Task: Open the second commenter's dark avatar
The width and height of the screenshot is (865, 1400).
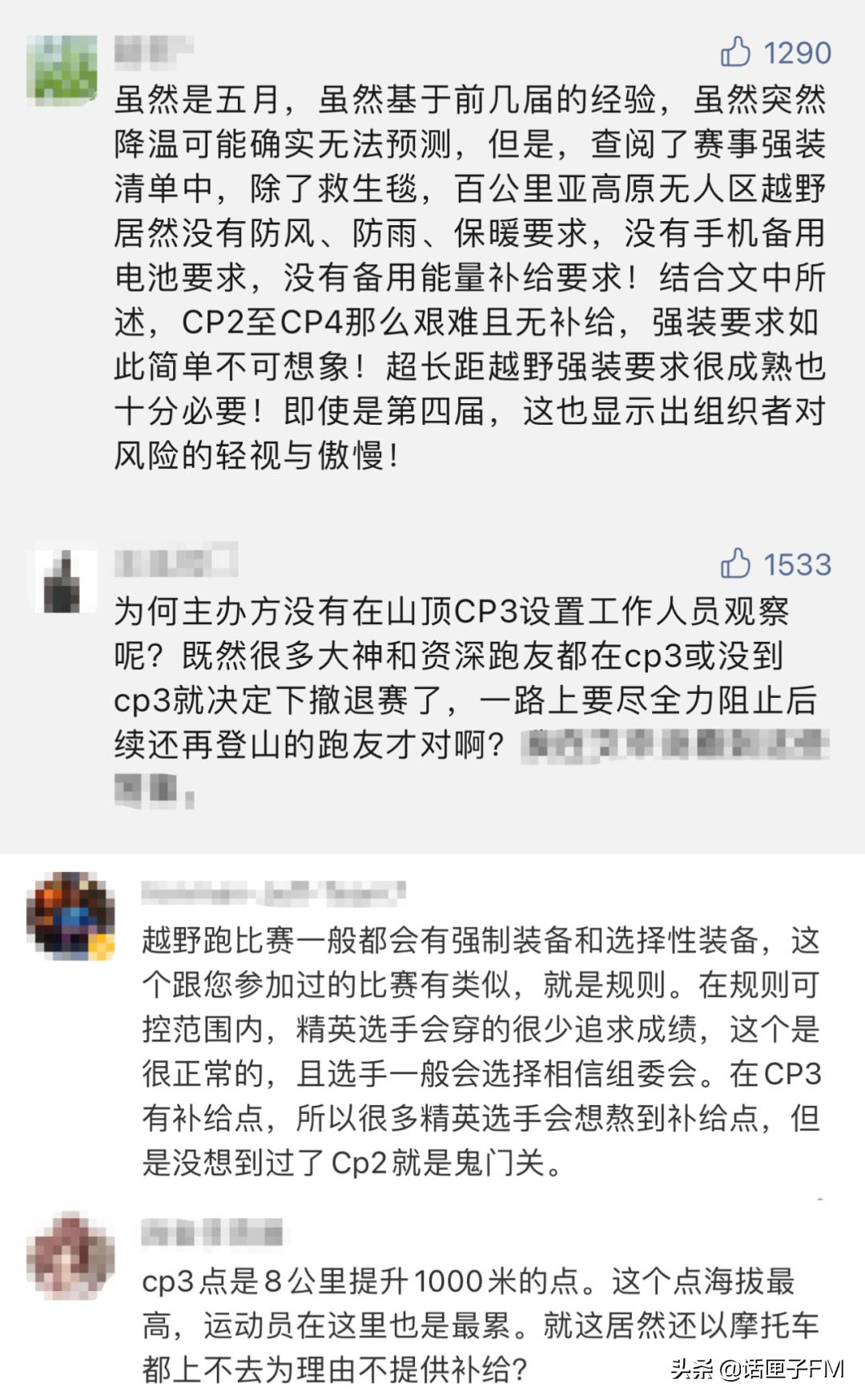Action: click(x=60, y=577)
